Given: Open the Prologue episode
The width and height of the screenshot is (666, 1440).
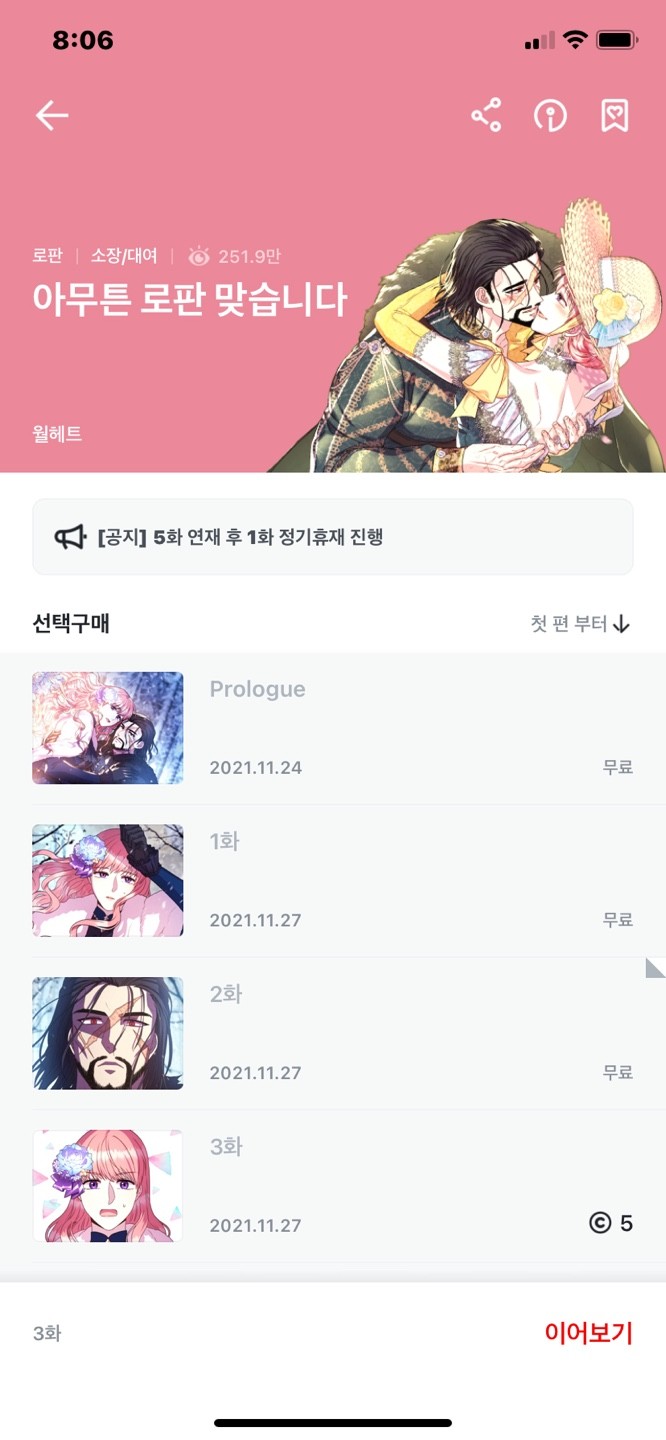Looking at the screenshot, I should pyautogui.click(x=333, y=728).
